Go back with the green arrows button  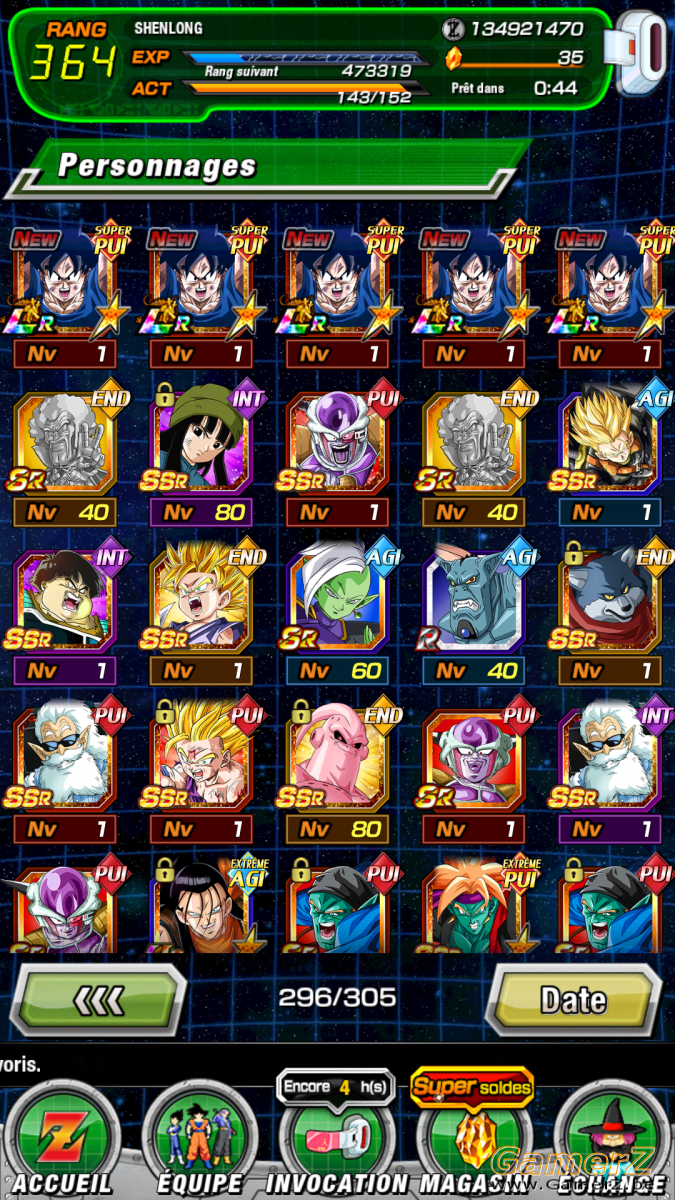[x=97, y=998]
